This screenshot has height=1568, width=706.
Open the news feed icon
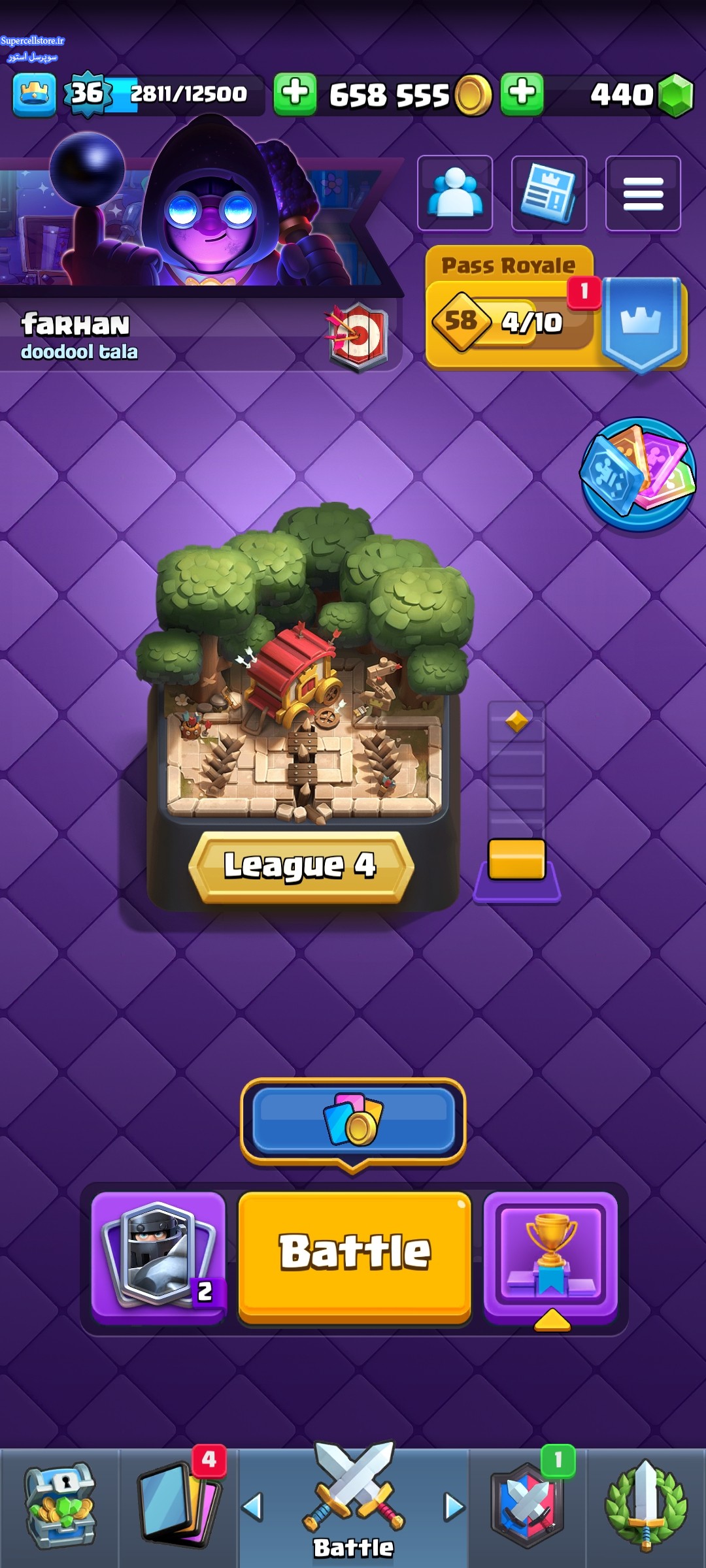(549, 193)
